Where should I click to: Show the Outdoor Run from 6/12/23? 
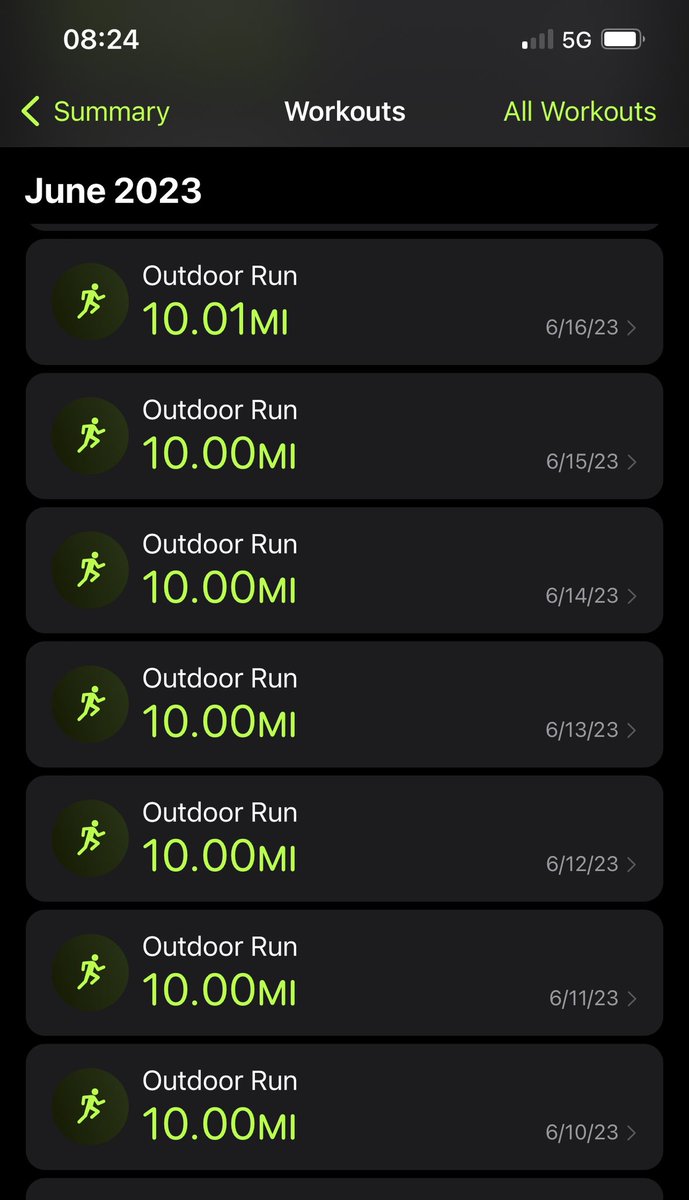[x=344, y=838]
